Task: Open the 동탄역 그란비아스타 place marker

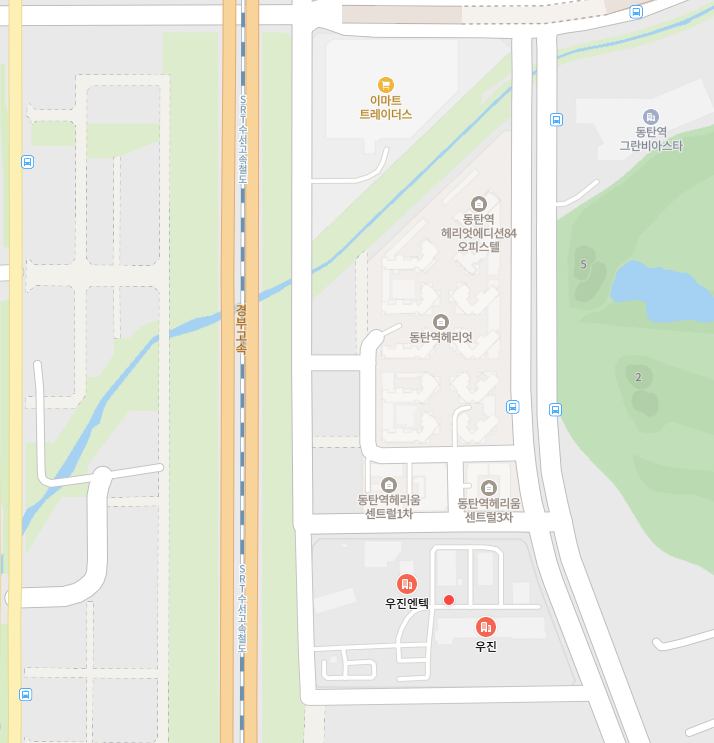Action: [651, 117]
